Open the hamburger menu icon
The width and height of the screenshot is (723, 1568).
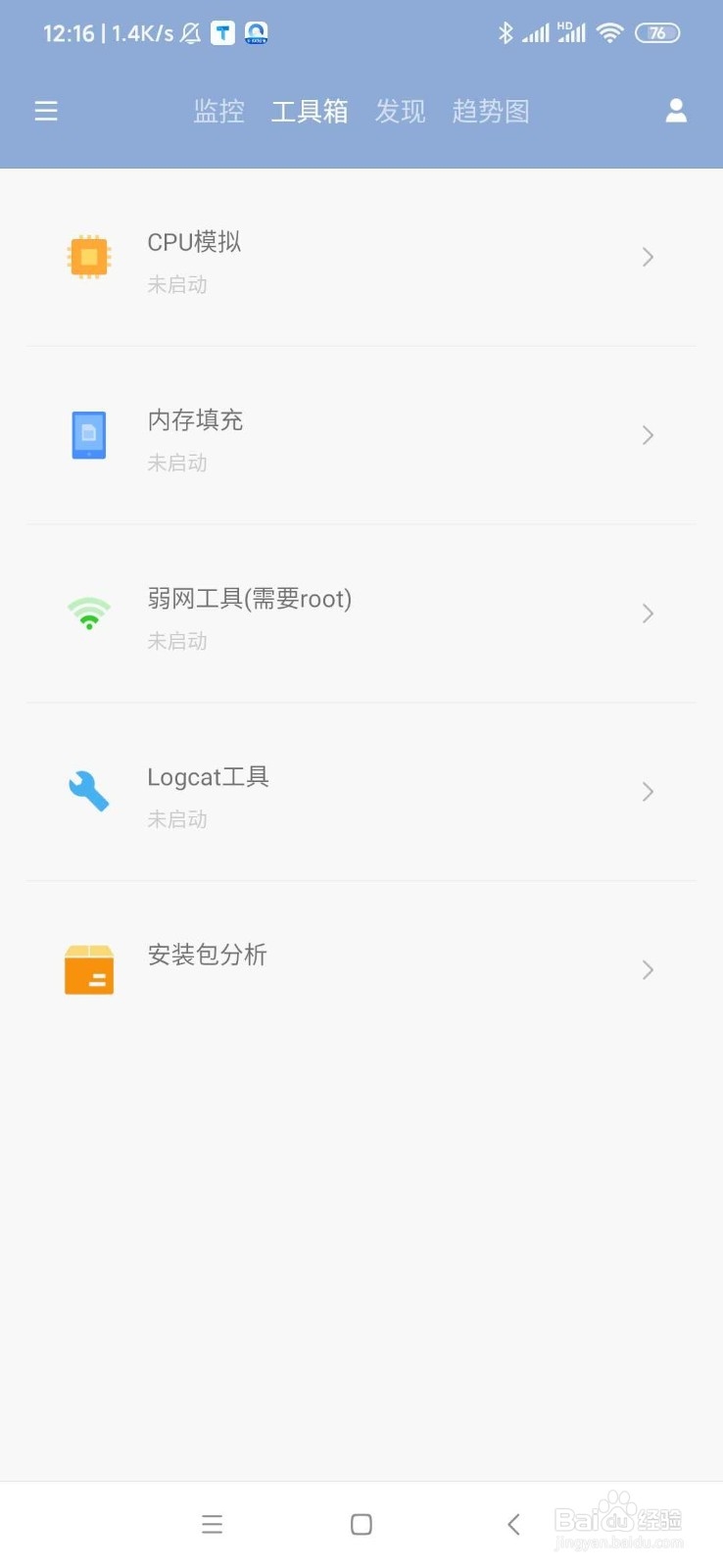click(45, 111)
